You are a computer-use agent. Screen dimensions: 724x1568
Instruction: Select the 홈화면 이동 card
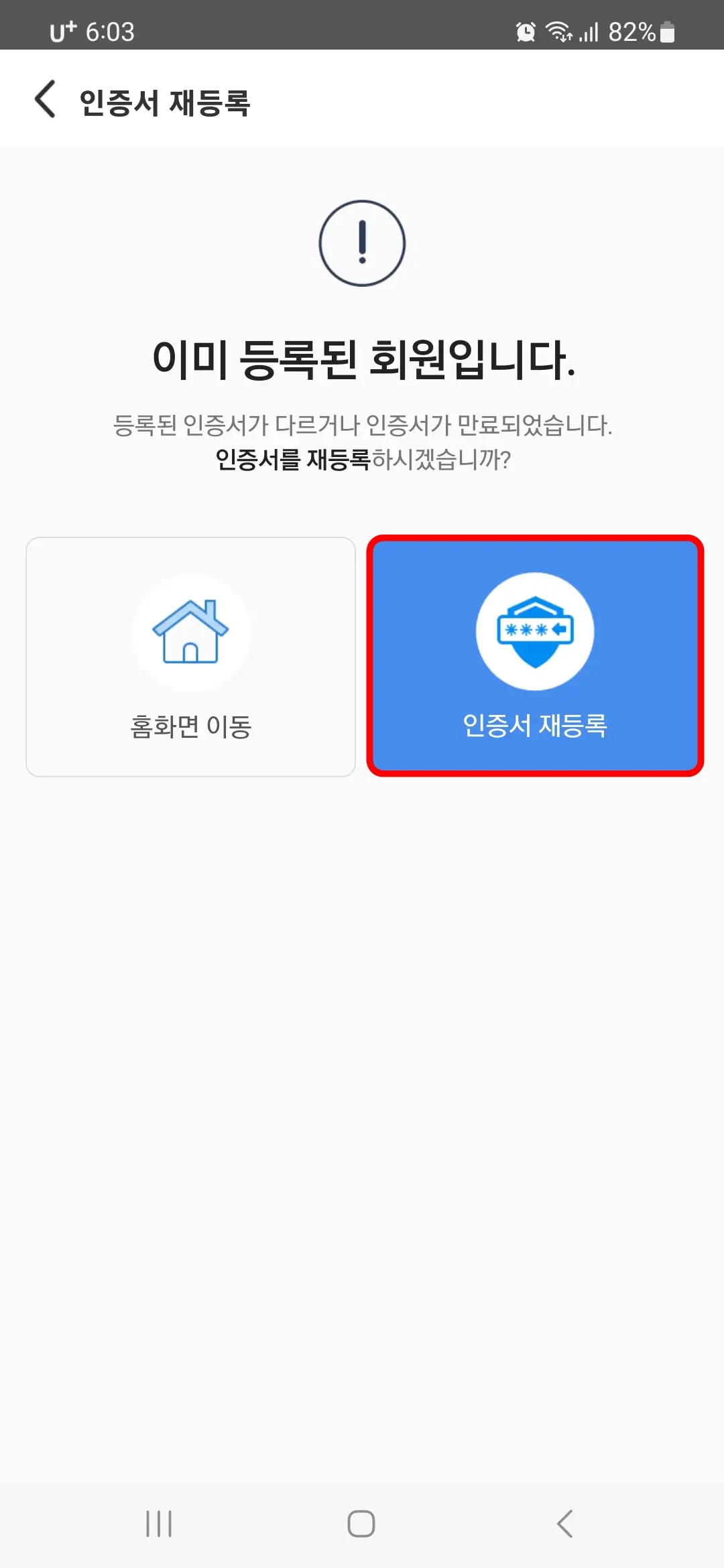click(190, 655)
